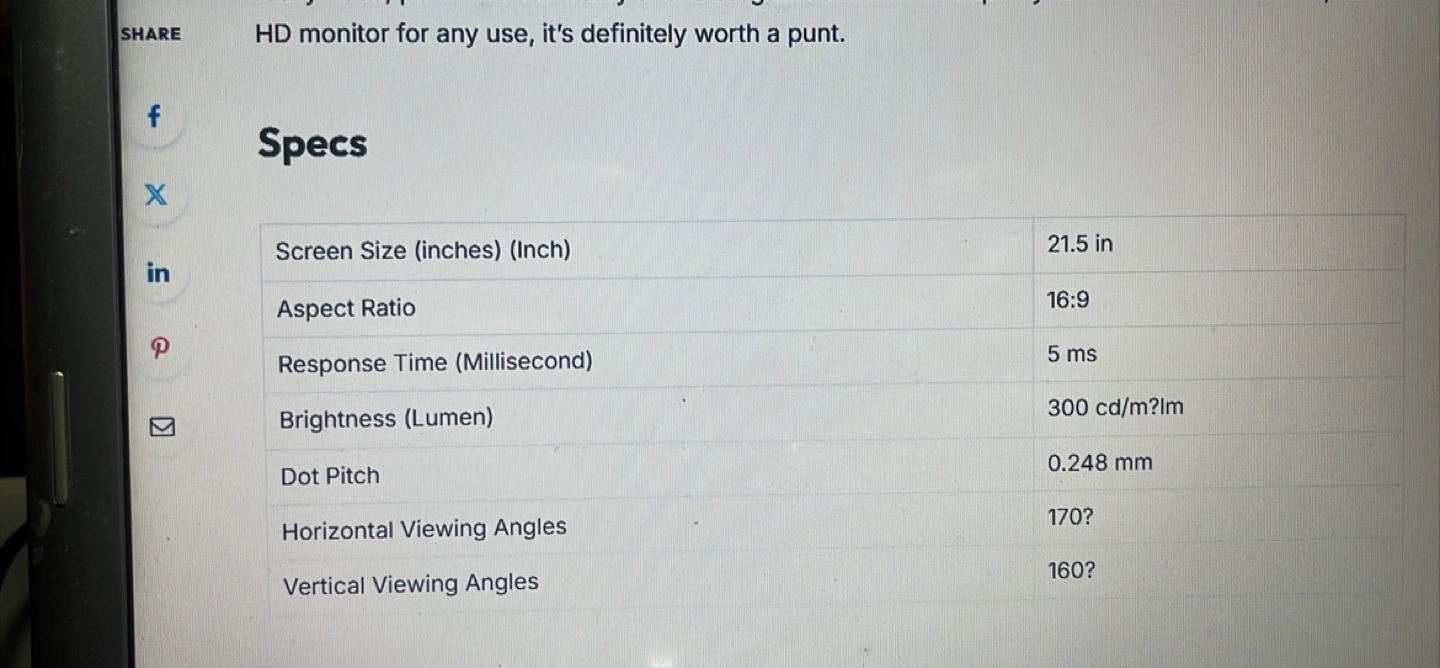The width and height of the screenshot is (1440, 668).
Task: Share the page on LinkedIn
Action: point(158,272)
